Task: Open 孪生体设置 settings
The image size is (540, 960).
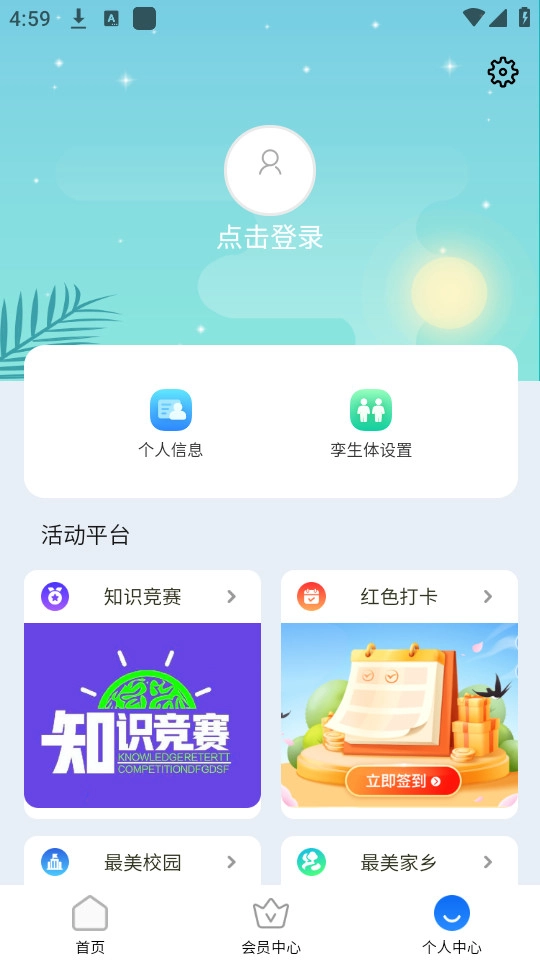Action: [x=371, y=423]
